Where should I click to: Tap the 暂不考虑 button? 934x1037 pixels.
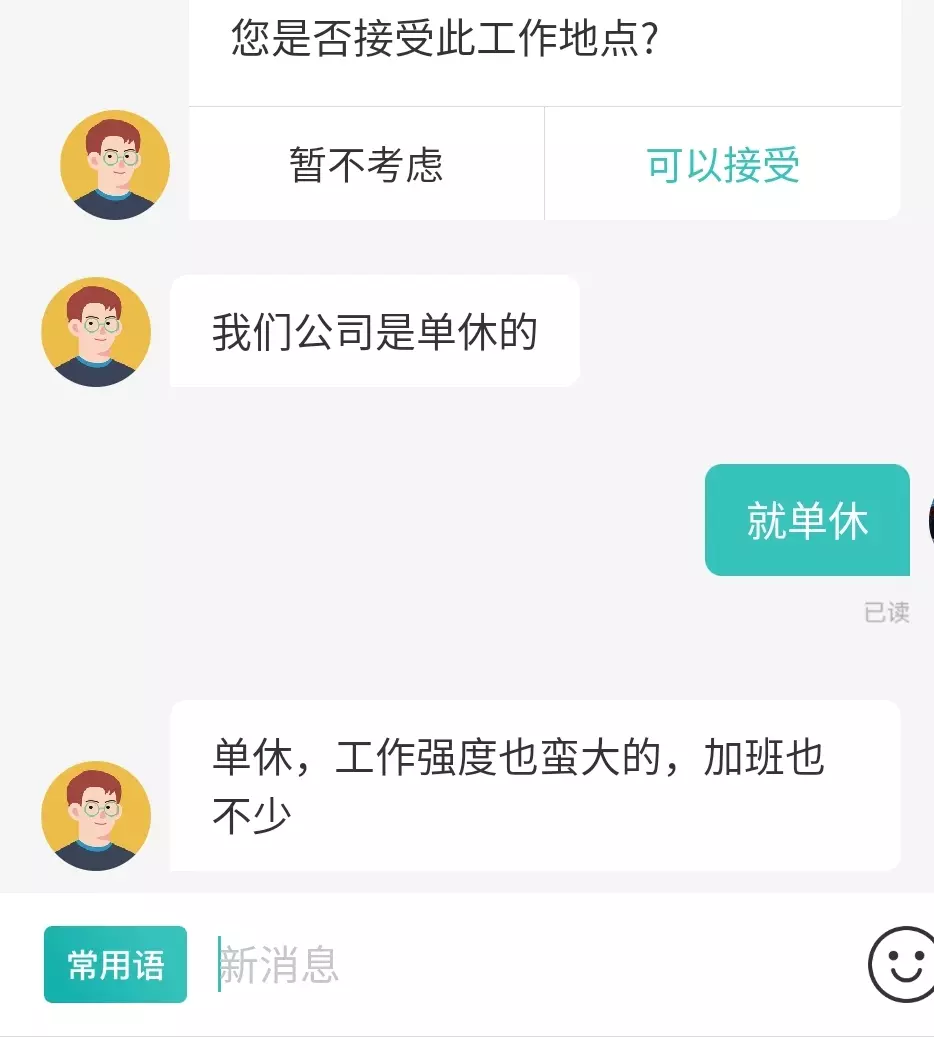tap(366, 164)
